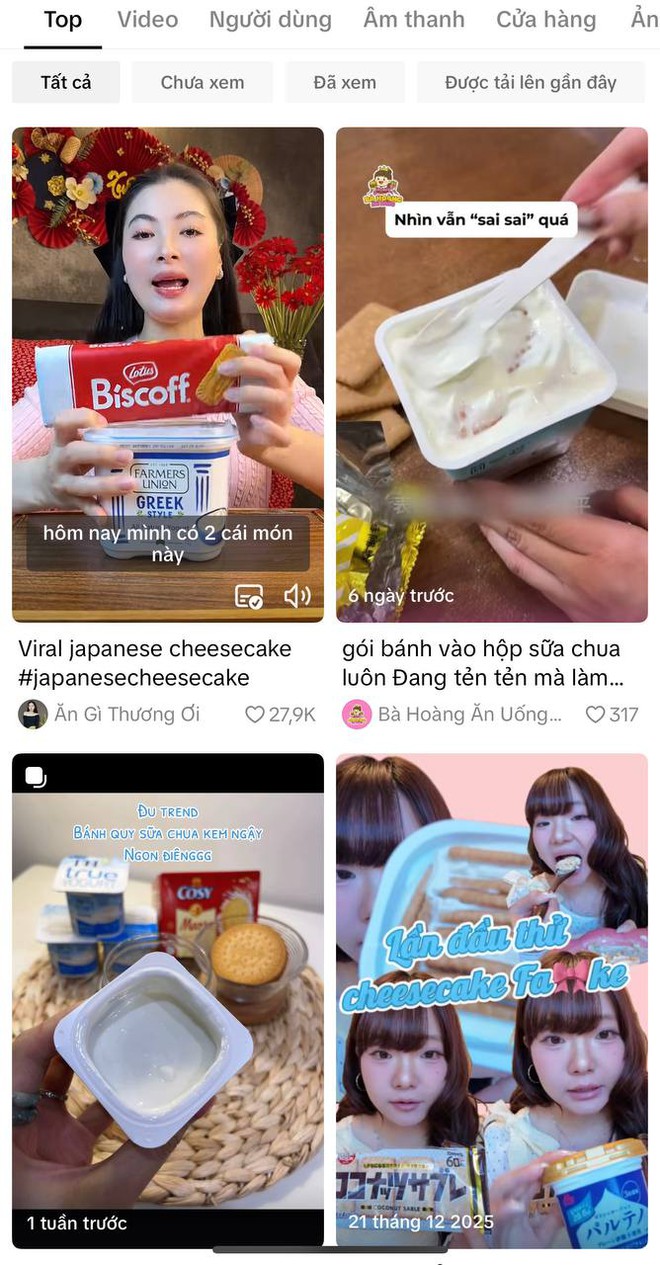
Task: Apply the Được tải lên gần đây filter
Action: (531, 82)
